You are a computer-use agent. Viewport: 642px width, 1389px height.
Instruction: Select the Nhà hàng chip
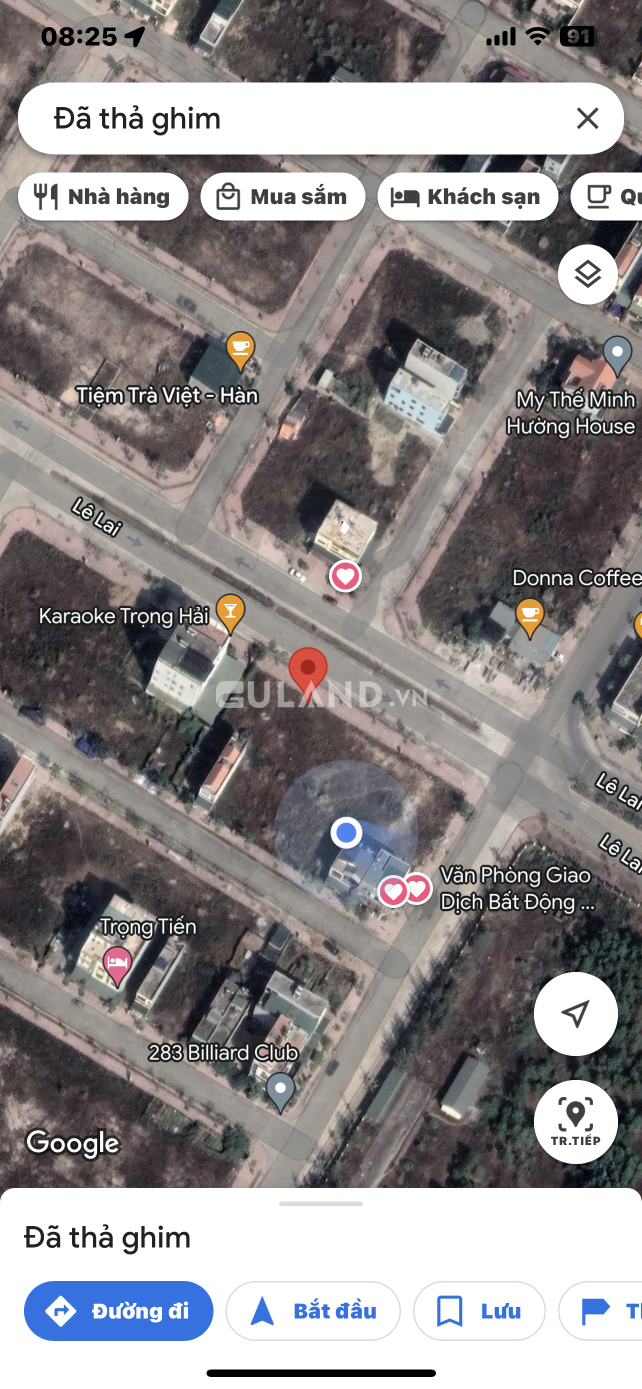coord(103,197)
